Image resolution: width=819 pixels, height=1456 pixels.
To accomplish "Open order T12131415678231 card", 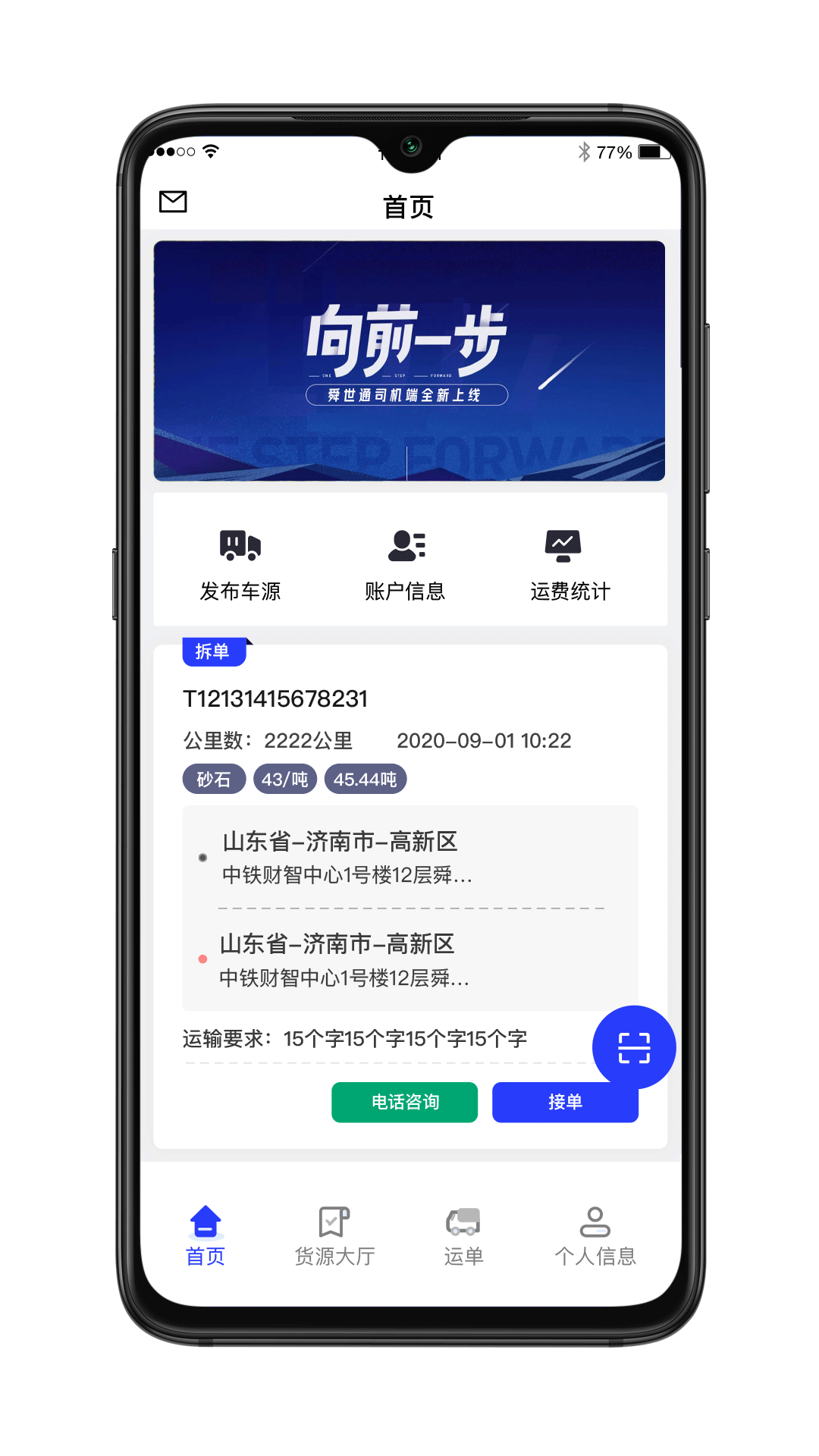I will 275,698.
